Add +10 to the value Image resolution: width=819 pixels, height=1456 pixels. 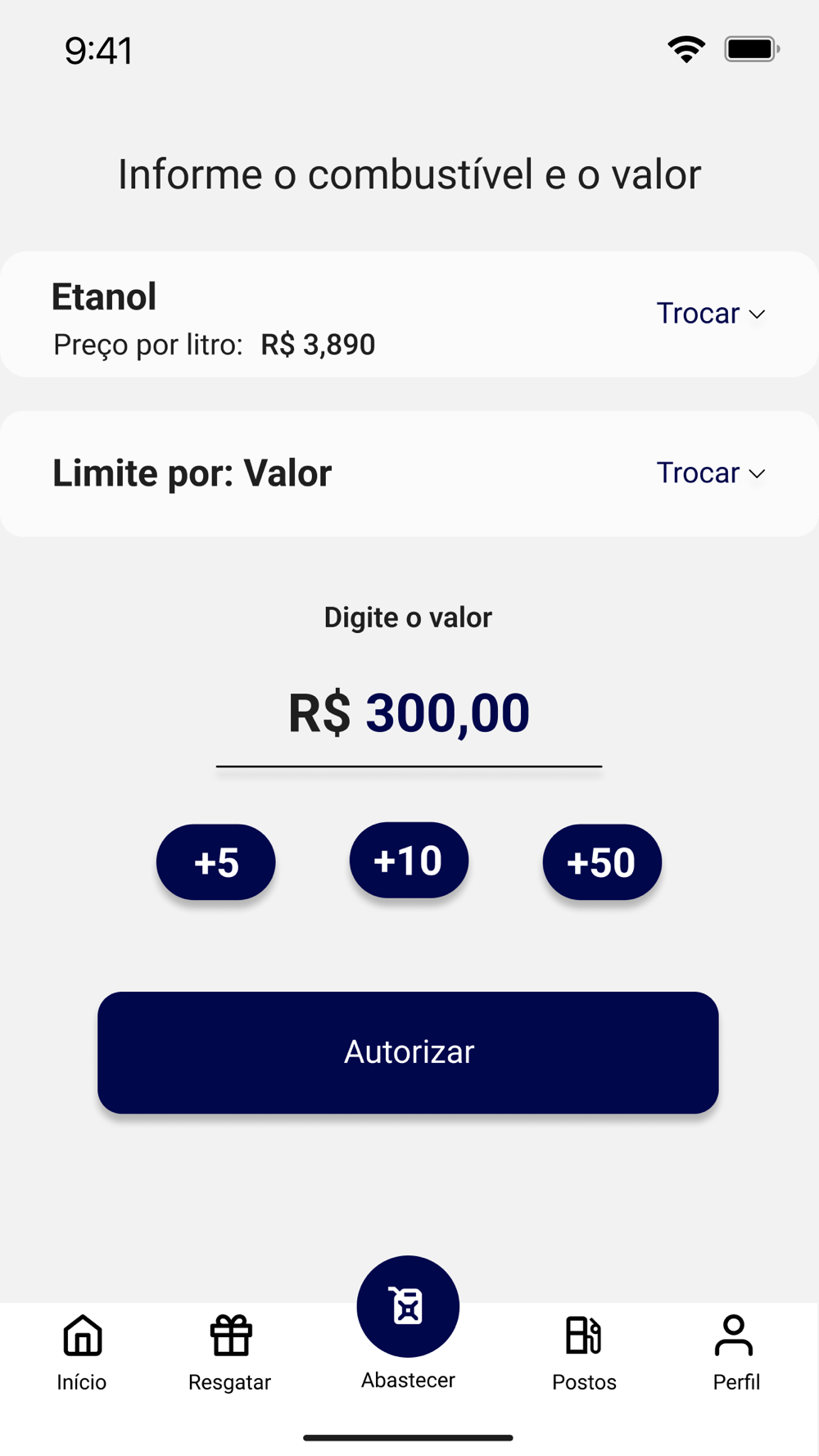409,861
